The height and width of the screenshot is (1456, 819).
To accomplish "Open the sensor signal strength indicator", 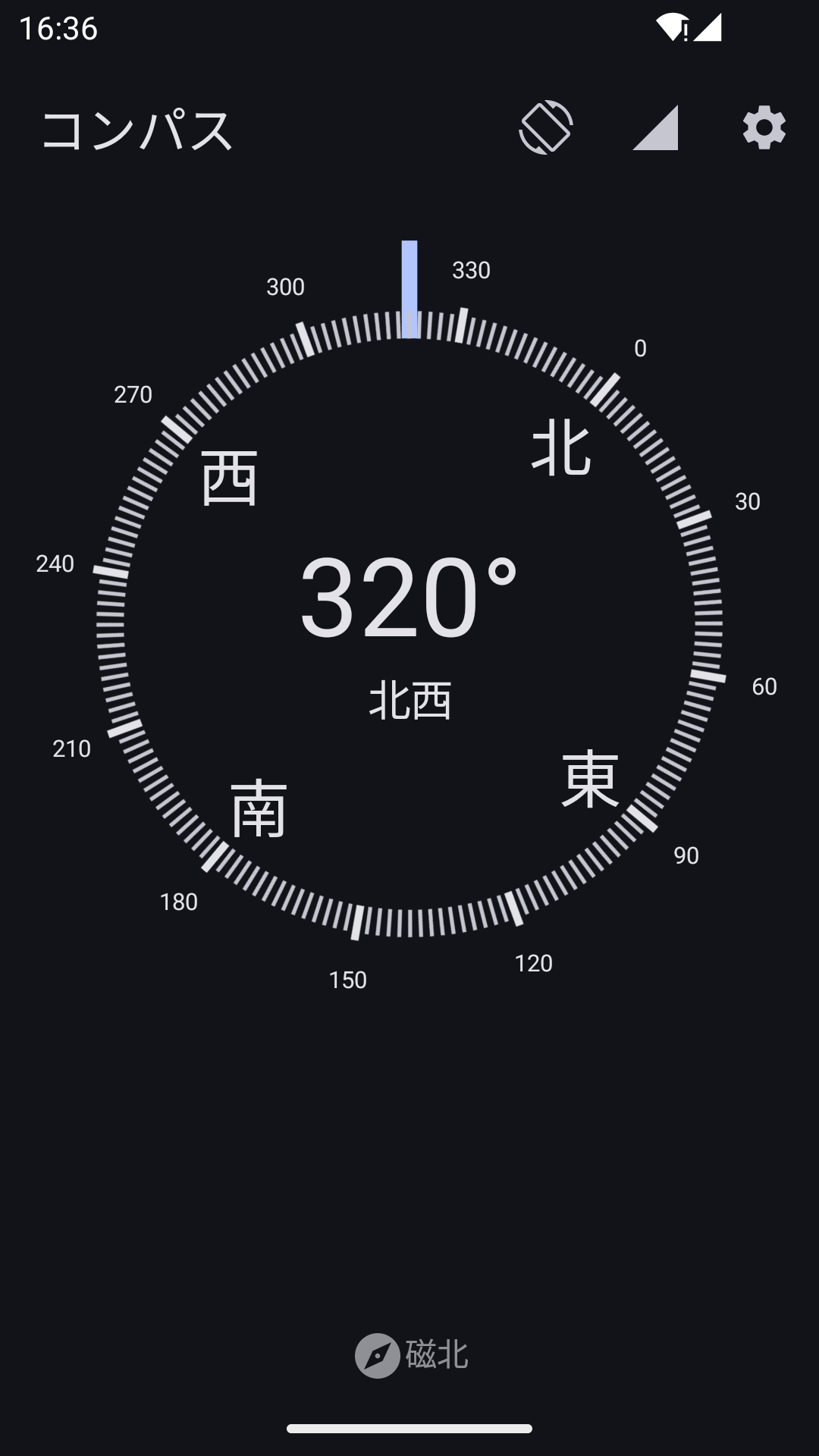I will (656, 127).
